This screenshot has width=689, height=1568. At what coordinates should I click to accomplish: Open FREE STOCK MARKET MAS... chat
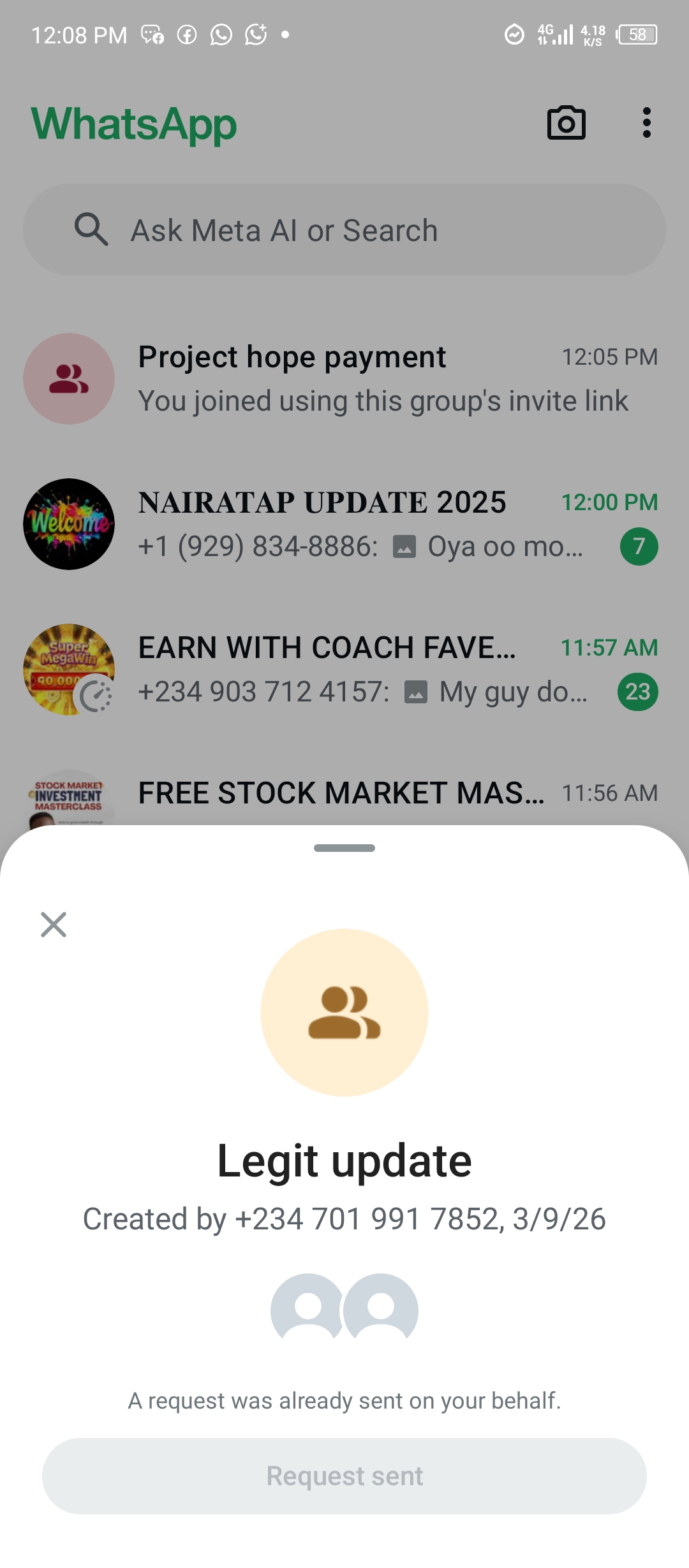point(341,794)
